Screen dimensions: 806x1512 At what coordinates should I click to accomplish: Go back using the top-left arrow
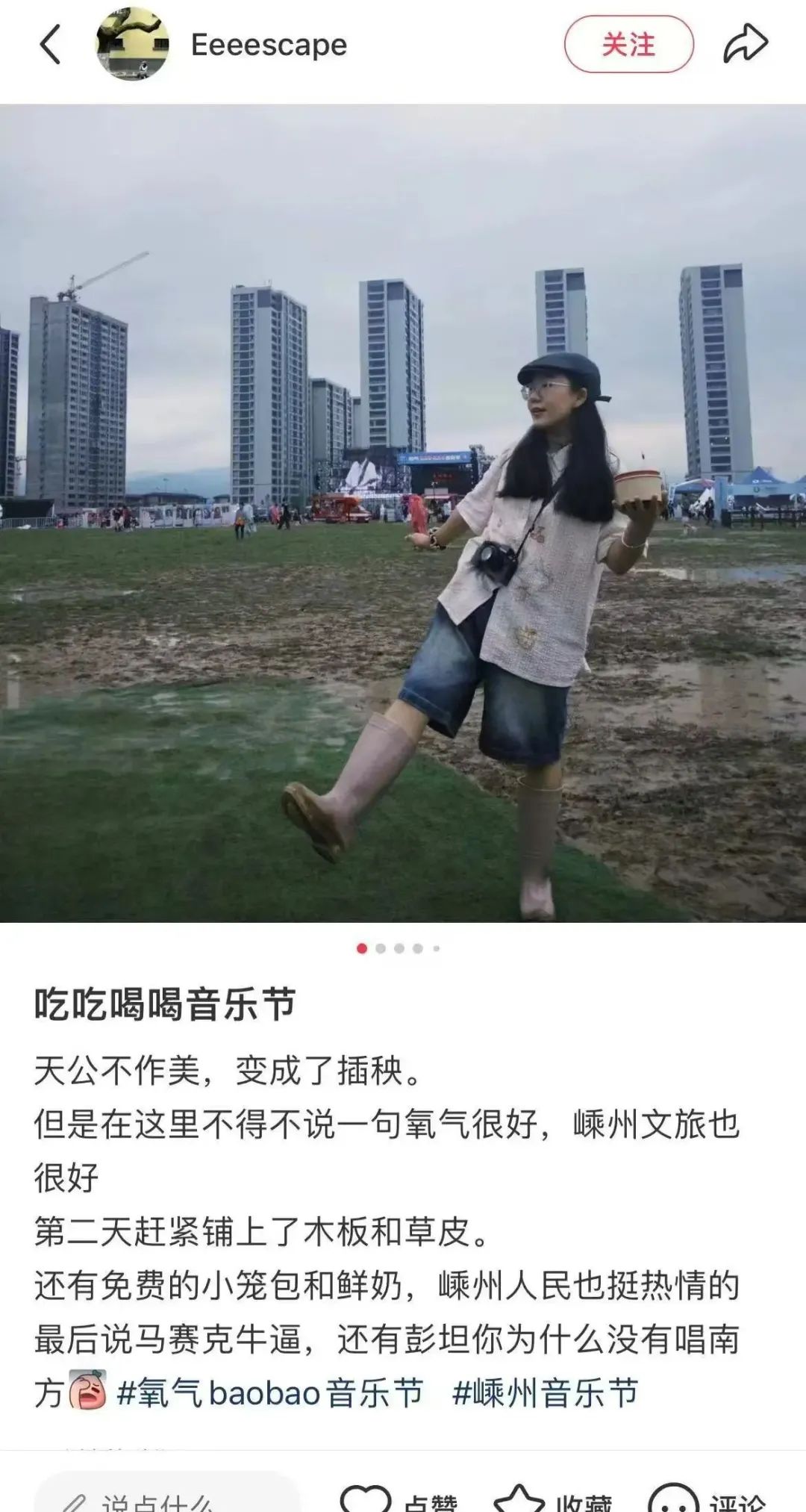pos(50,45)
